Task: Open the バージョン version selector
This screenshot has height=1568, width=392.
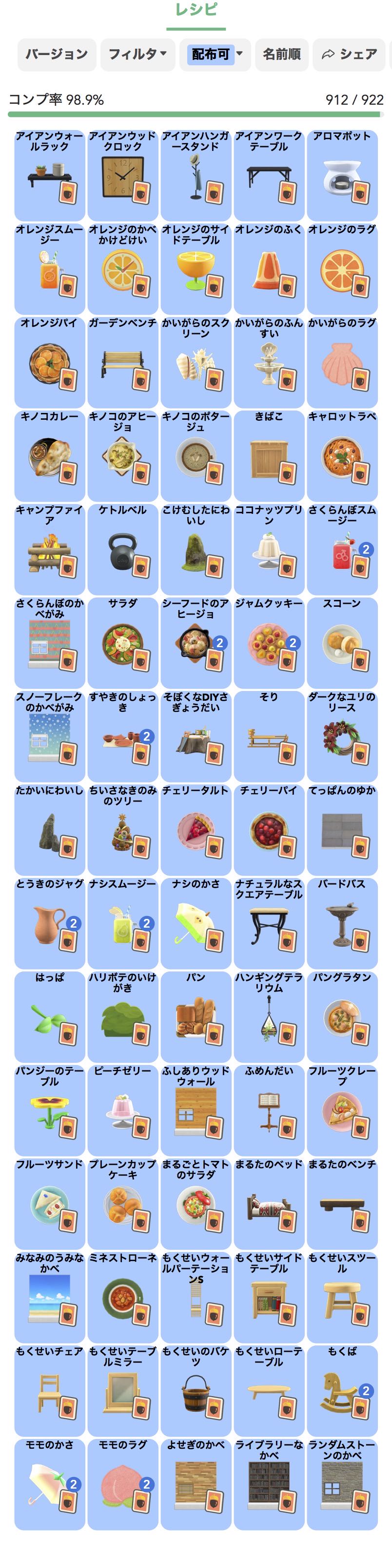Action: point(56,54)
